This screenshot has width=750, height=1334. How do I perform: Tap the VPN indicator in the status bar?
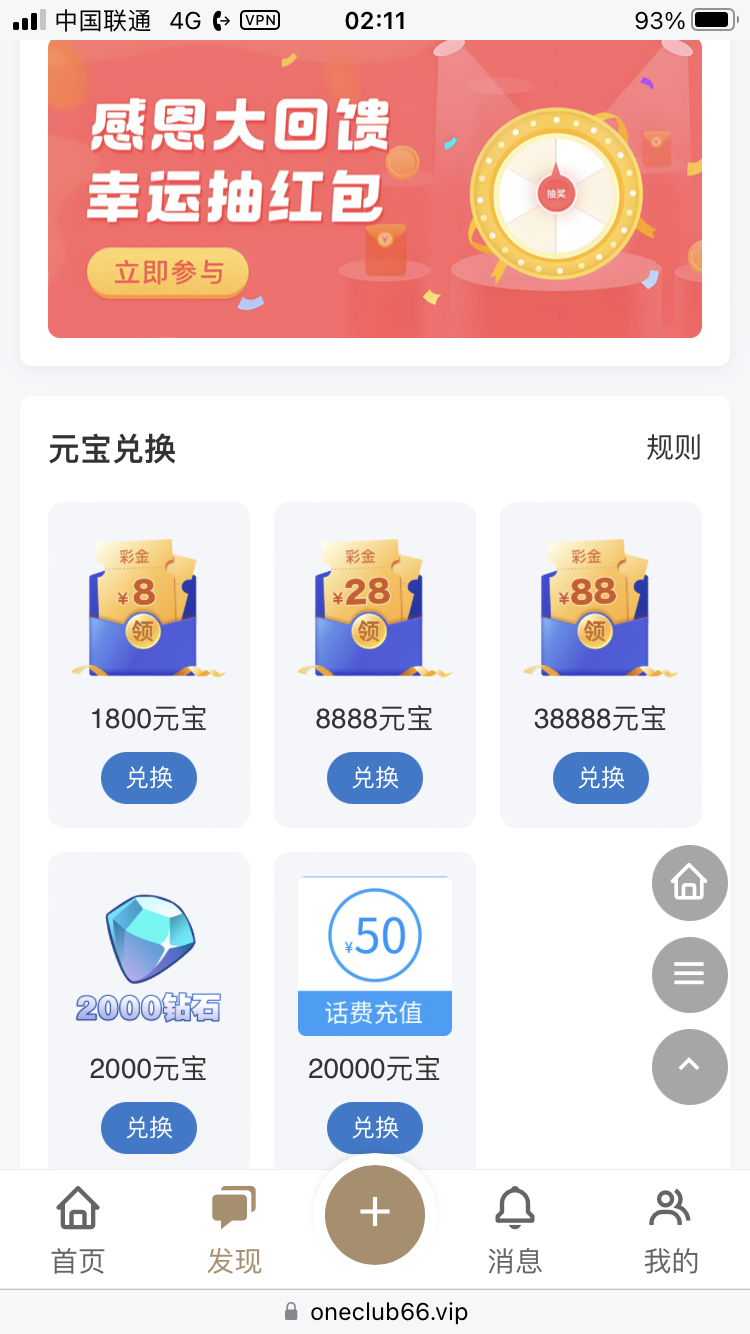click(x=261, y=19)
